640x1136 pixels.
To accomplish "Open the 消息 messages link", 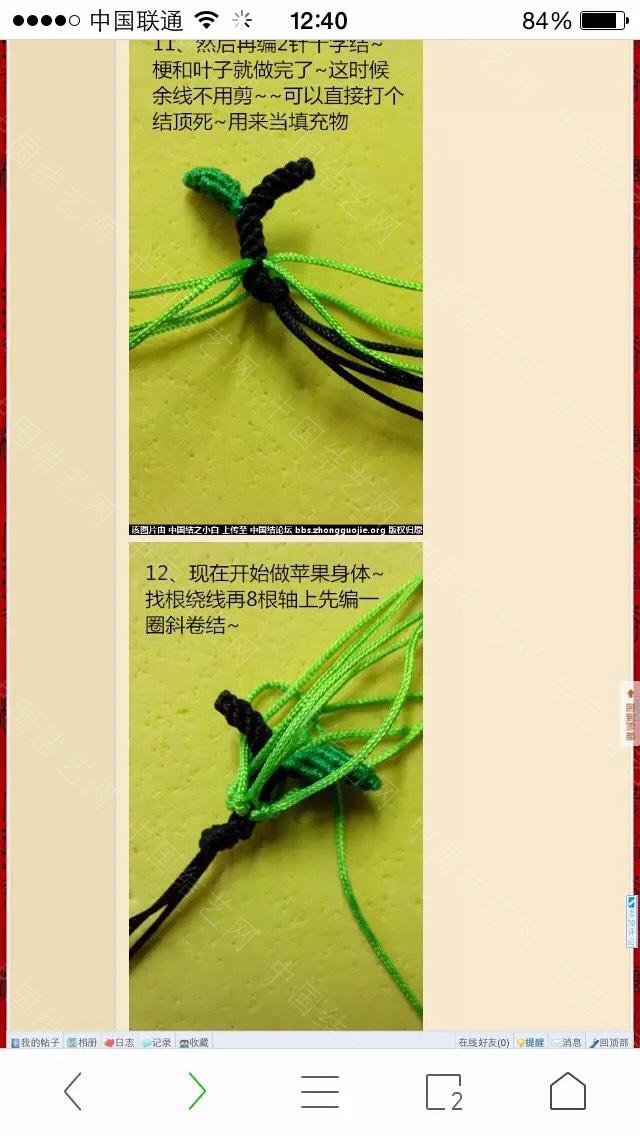I will 566,1042.
